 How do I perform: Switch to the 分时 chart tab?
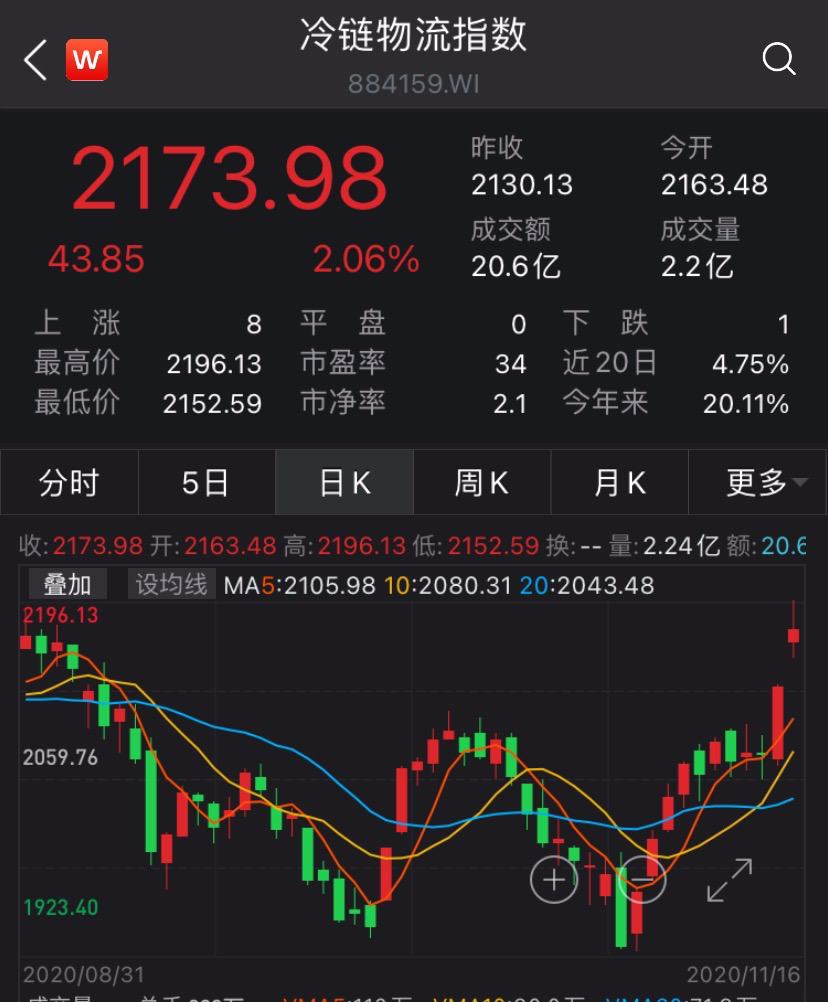point(69,483)
